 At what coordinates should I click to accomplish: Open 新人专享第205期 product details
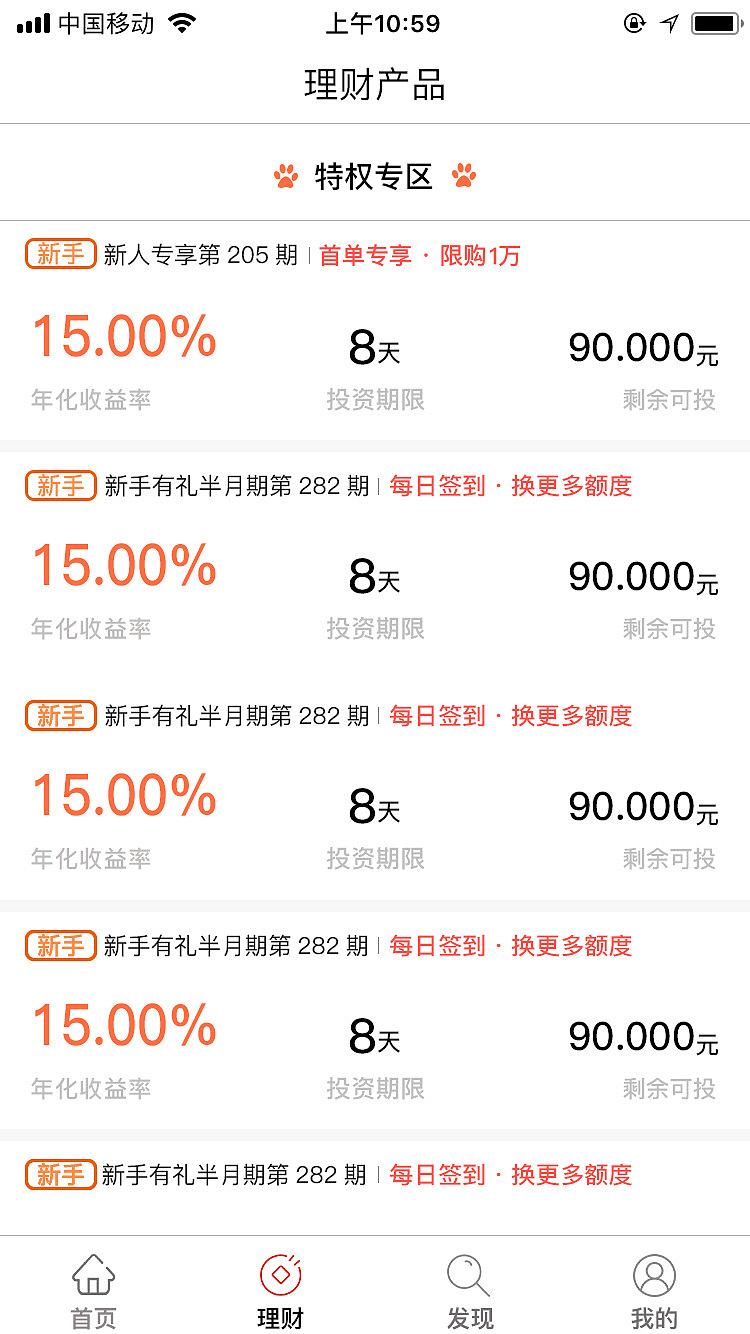pos(199,255)
